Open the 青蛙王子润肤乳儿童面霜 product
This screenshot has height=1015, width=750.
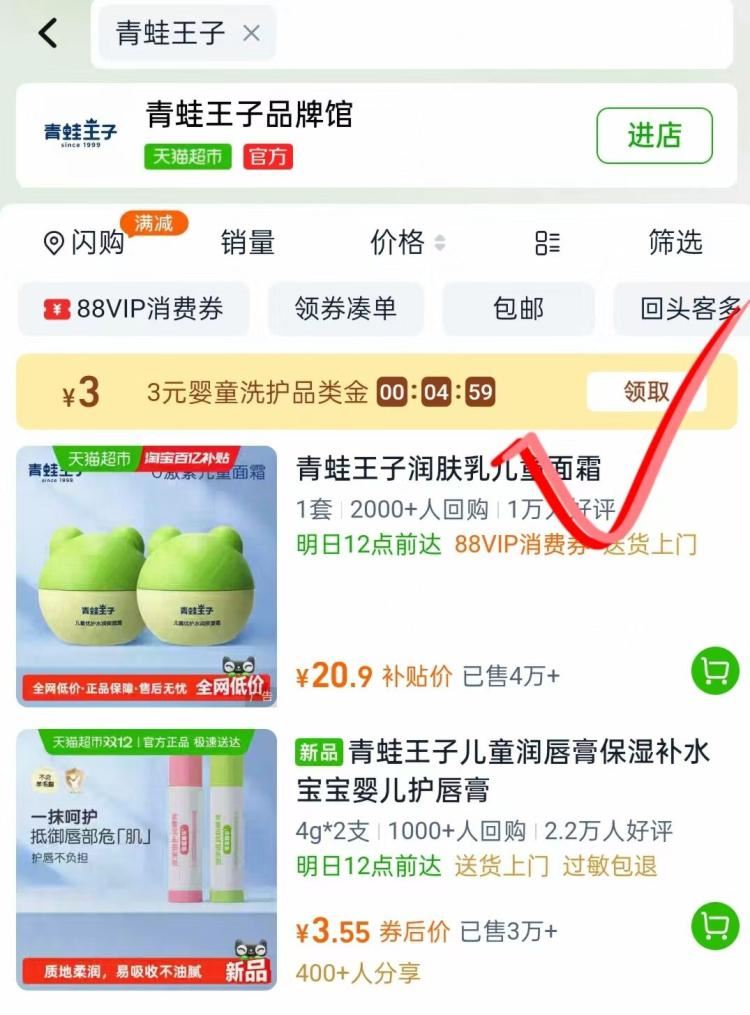point(448,469)
